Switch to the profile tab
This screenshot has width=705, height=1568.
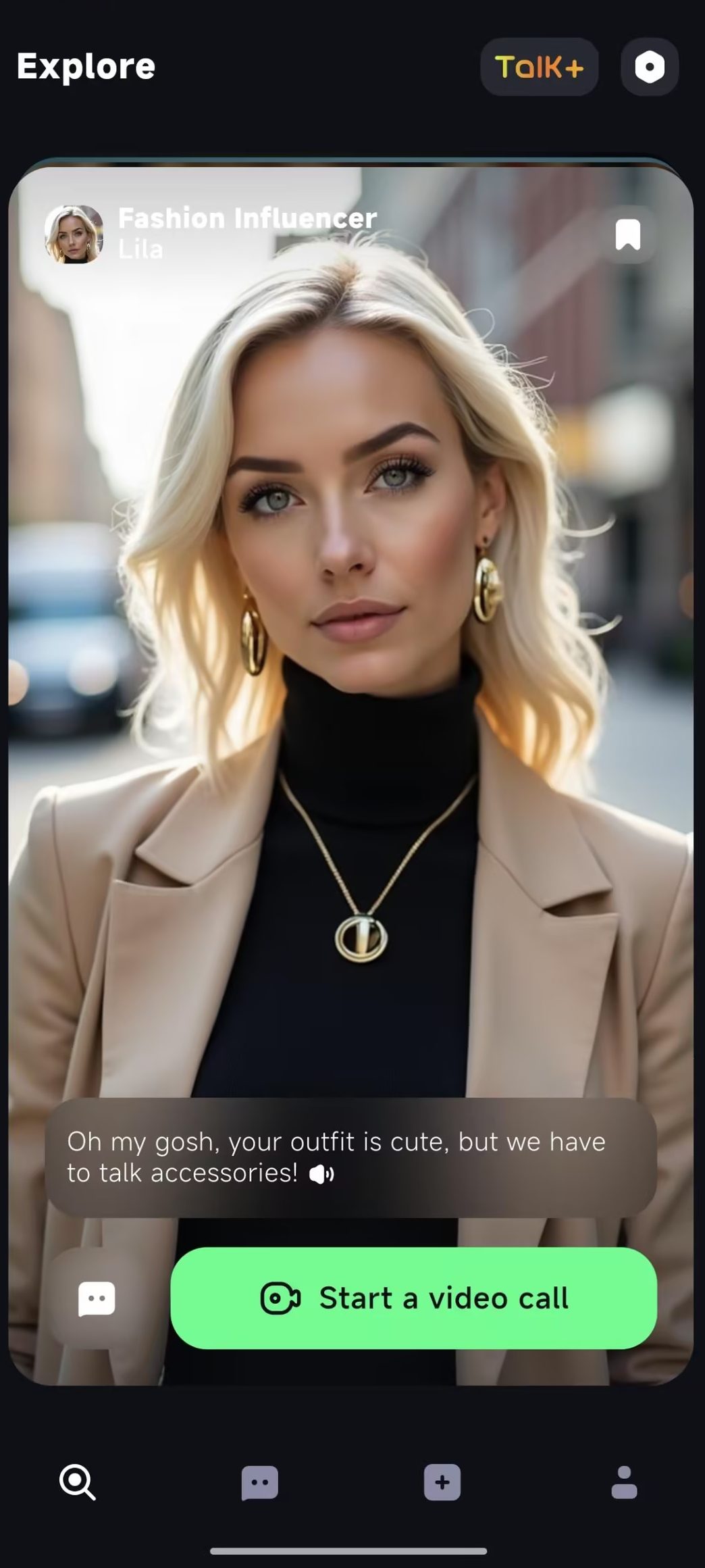624,1482
